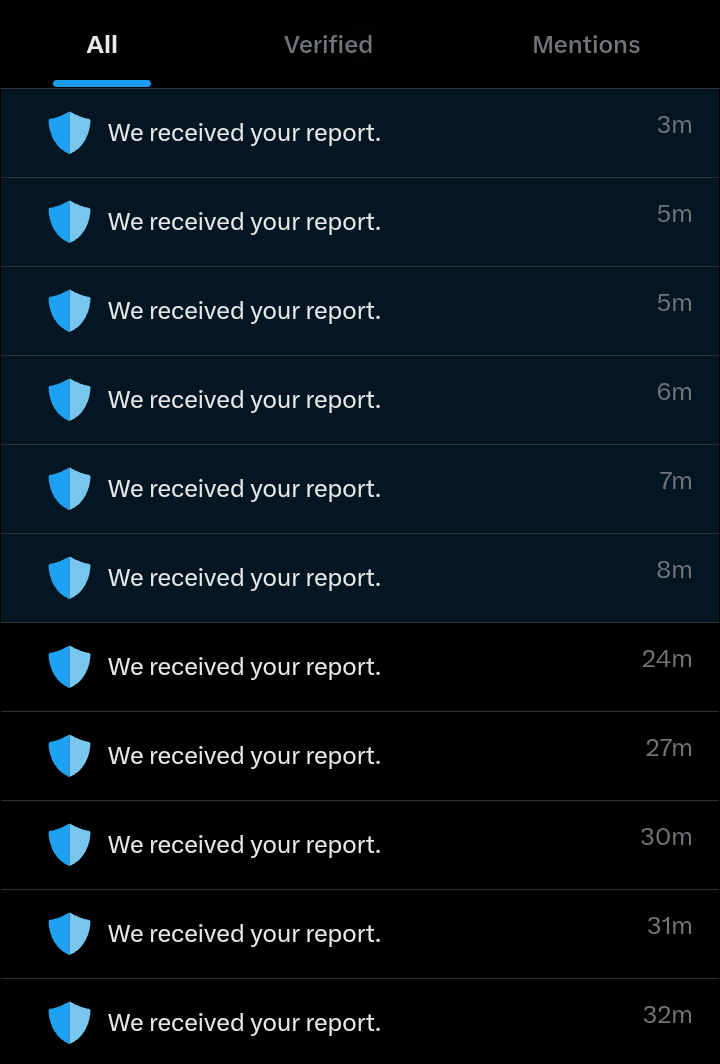This screenshot has height=1064, width=720.
Task: Open the report notification from 27m ago
Action: click(x=360, y=756)
